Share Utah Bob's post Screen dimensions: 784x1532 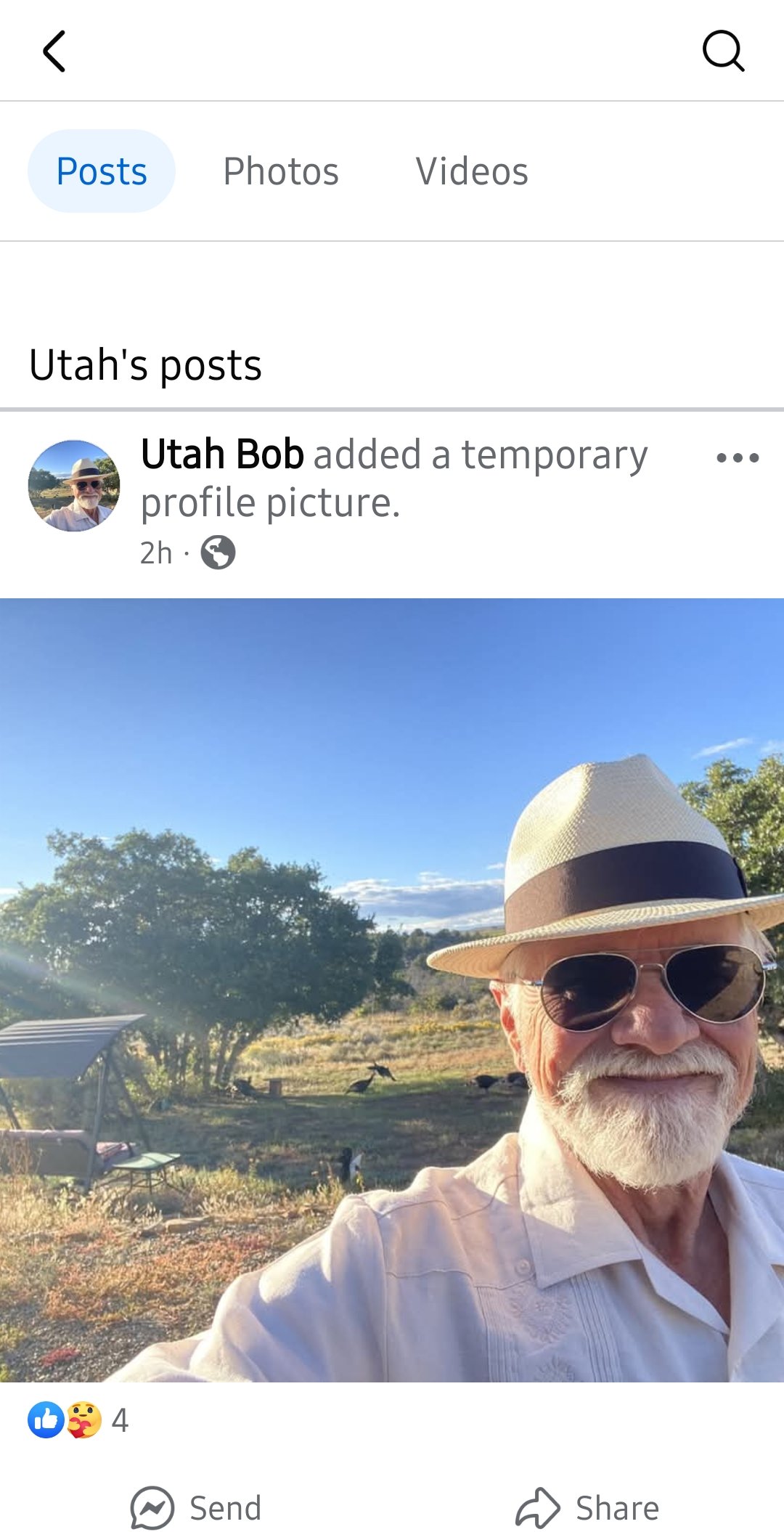(588, 1508)
